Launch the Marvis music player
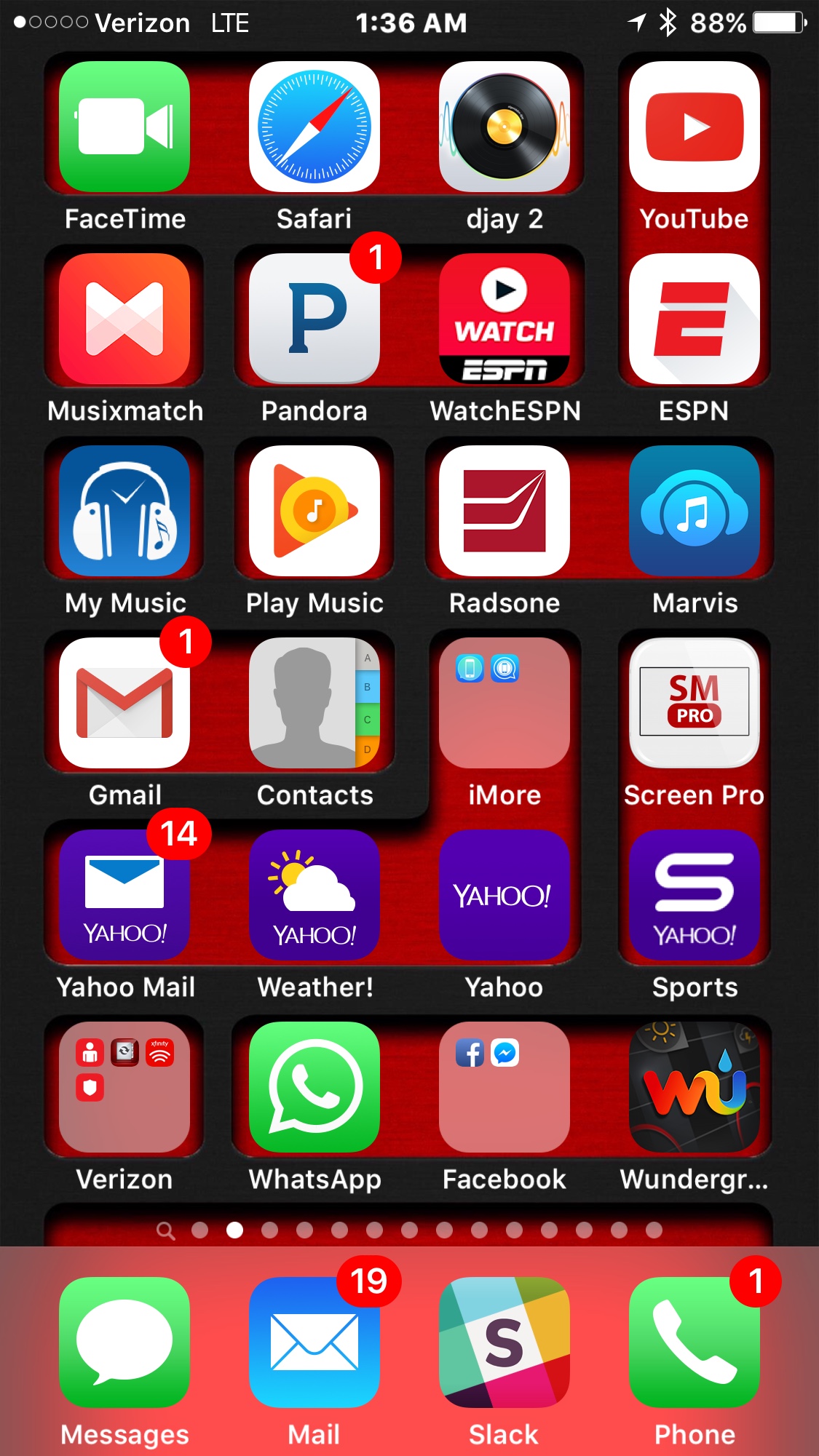 (694, 511)
